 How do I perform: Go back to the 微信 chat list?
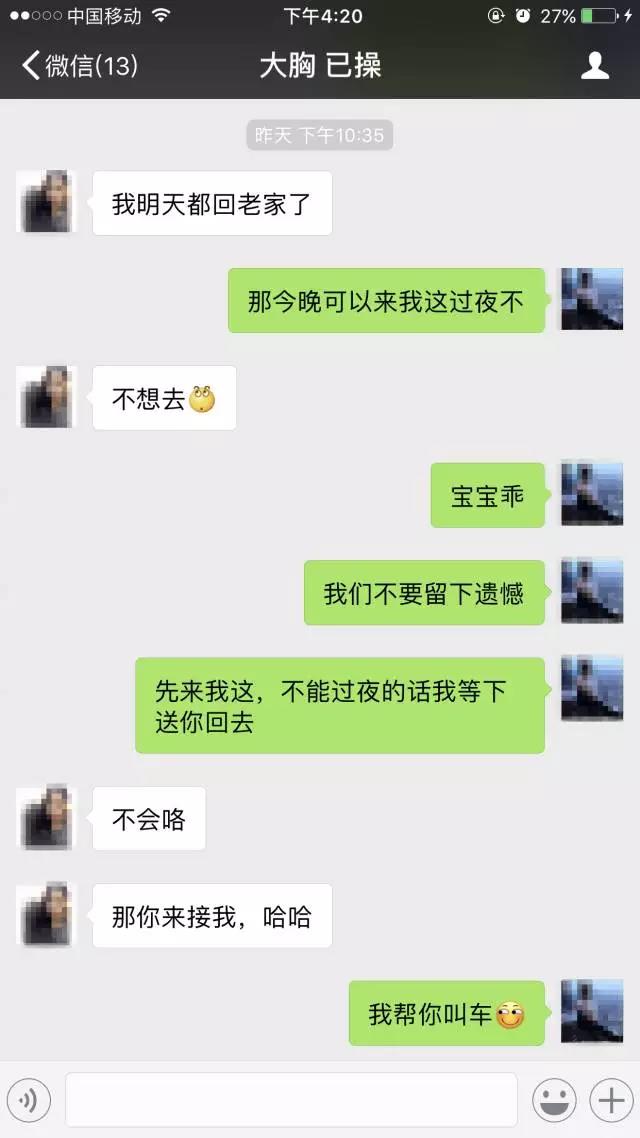pyautogui.click(x=78, y=66)
